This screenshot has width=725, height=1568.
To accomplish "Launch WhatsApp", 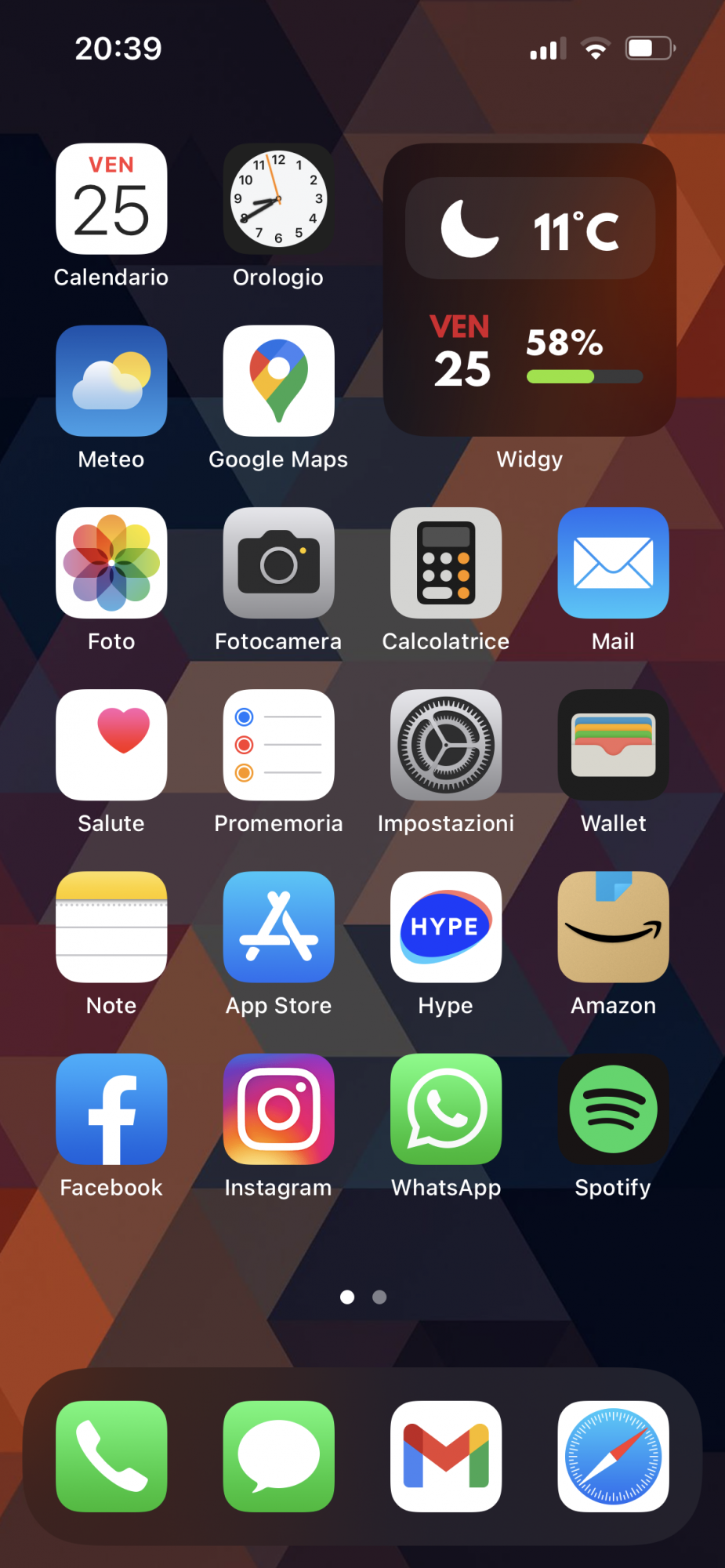I will tap(446, 1109).
